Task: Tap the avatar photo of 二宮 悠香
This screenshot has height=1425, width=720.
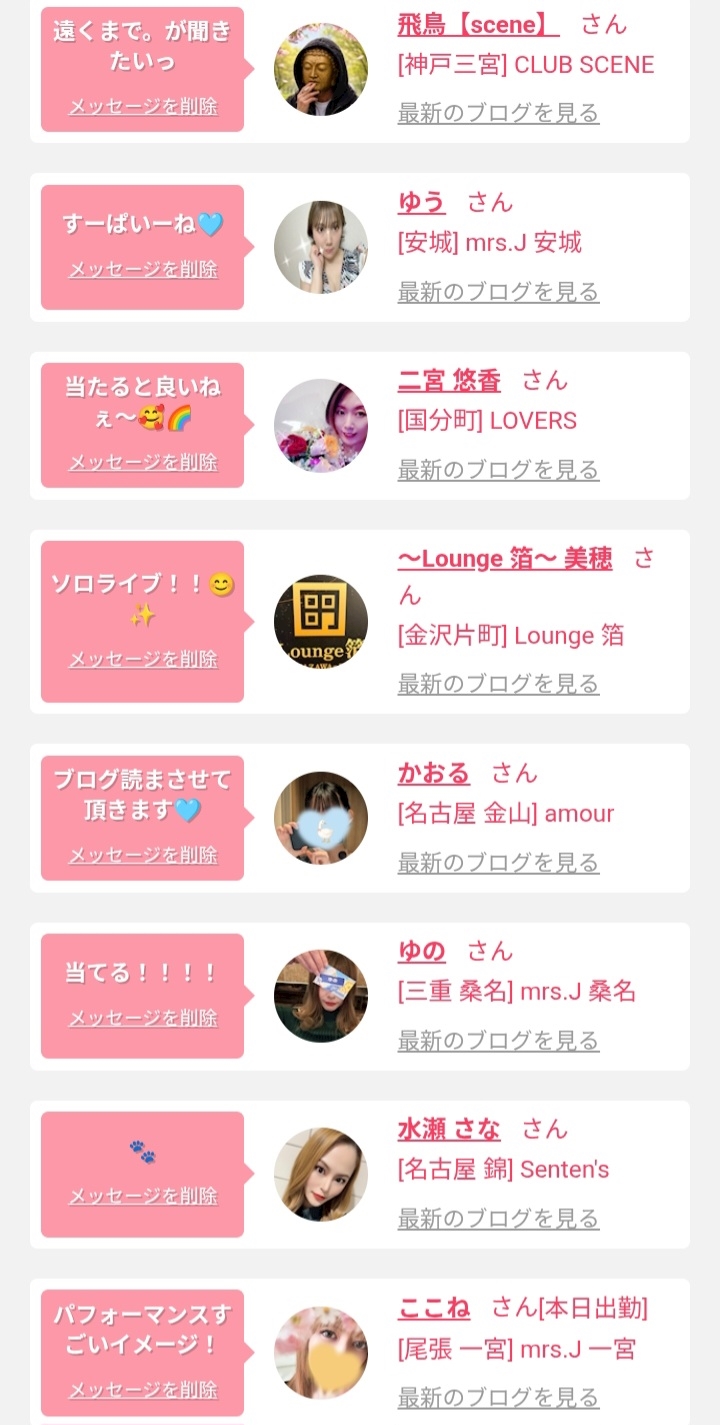Action: coord(321,425)
